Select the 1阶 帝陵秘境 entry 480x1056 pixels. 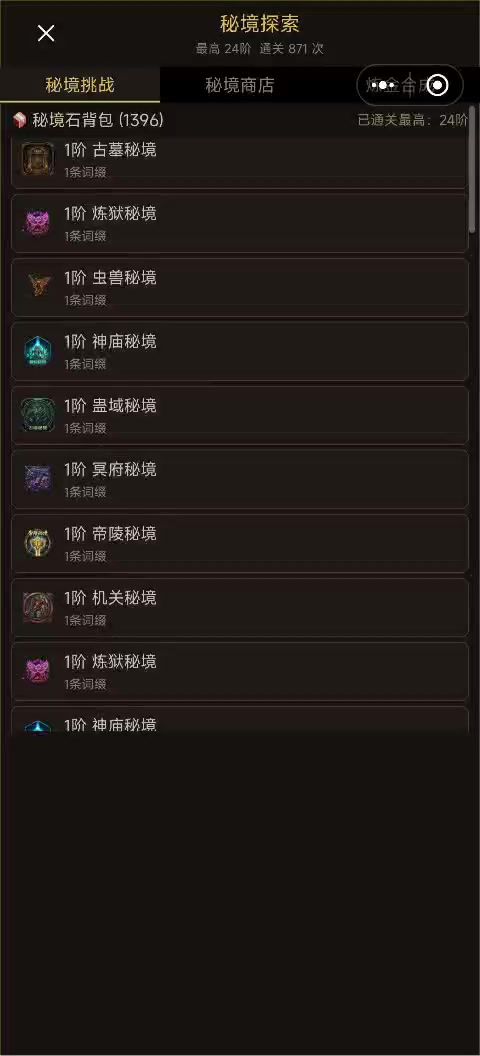coord(240,543)
